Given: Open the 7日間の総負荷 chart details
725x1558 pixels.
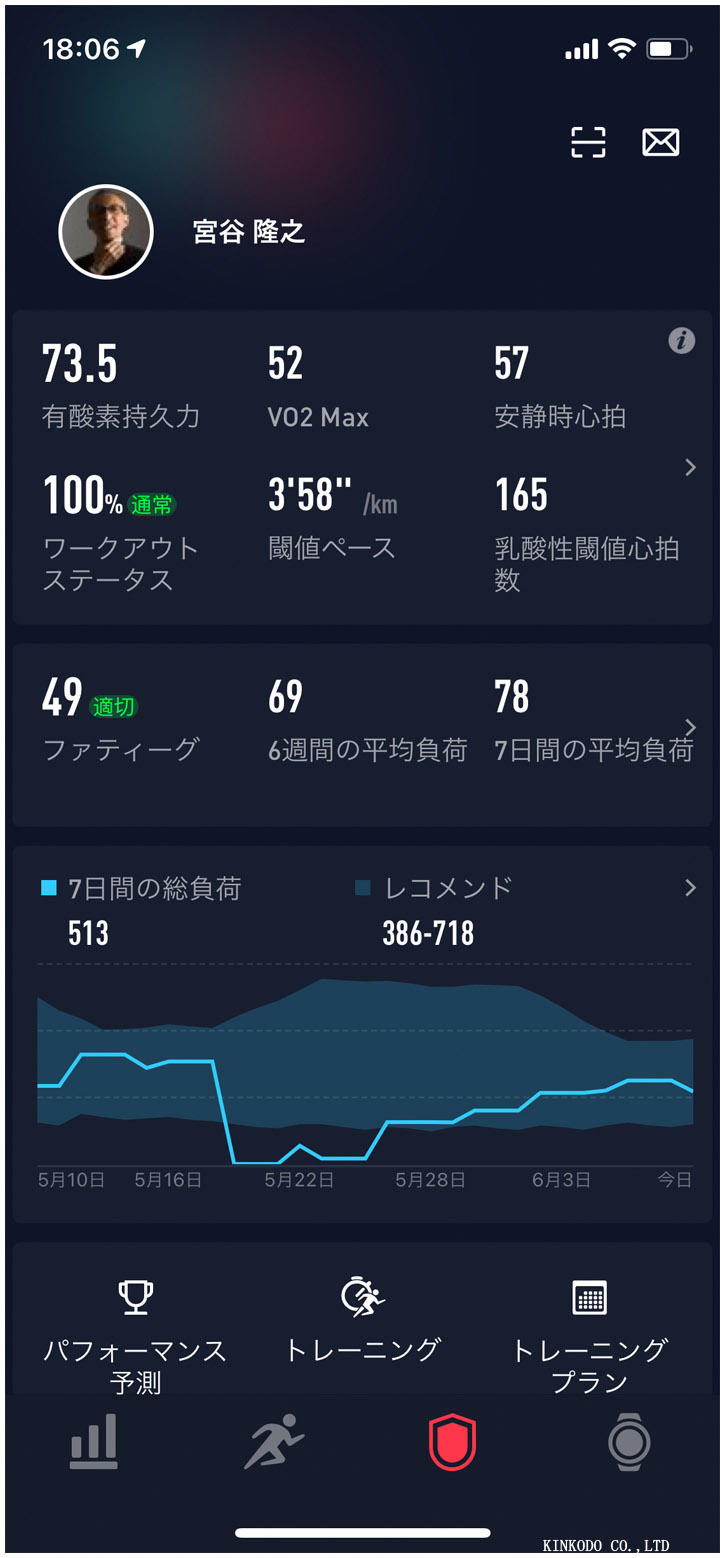Looking at the screenshot, I should [690, 888].
